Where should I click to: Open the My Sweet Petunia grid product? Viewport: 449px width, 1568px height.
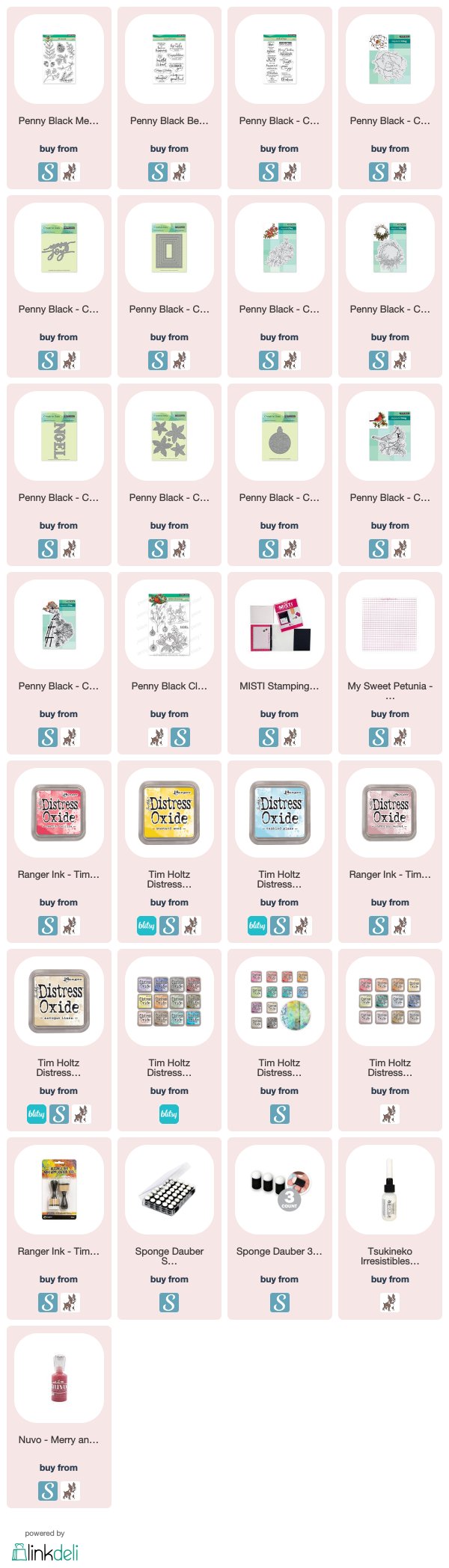coord(390,625)
